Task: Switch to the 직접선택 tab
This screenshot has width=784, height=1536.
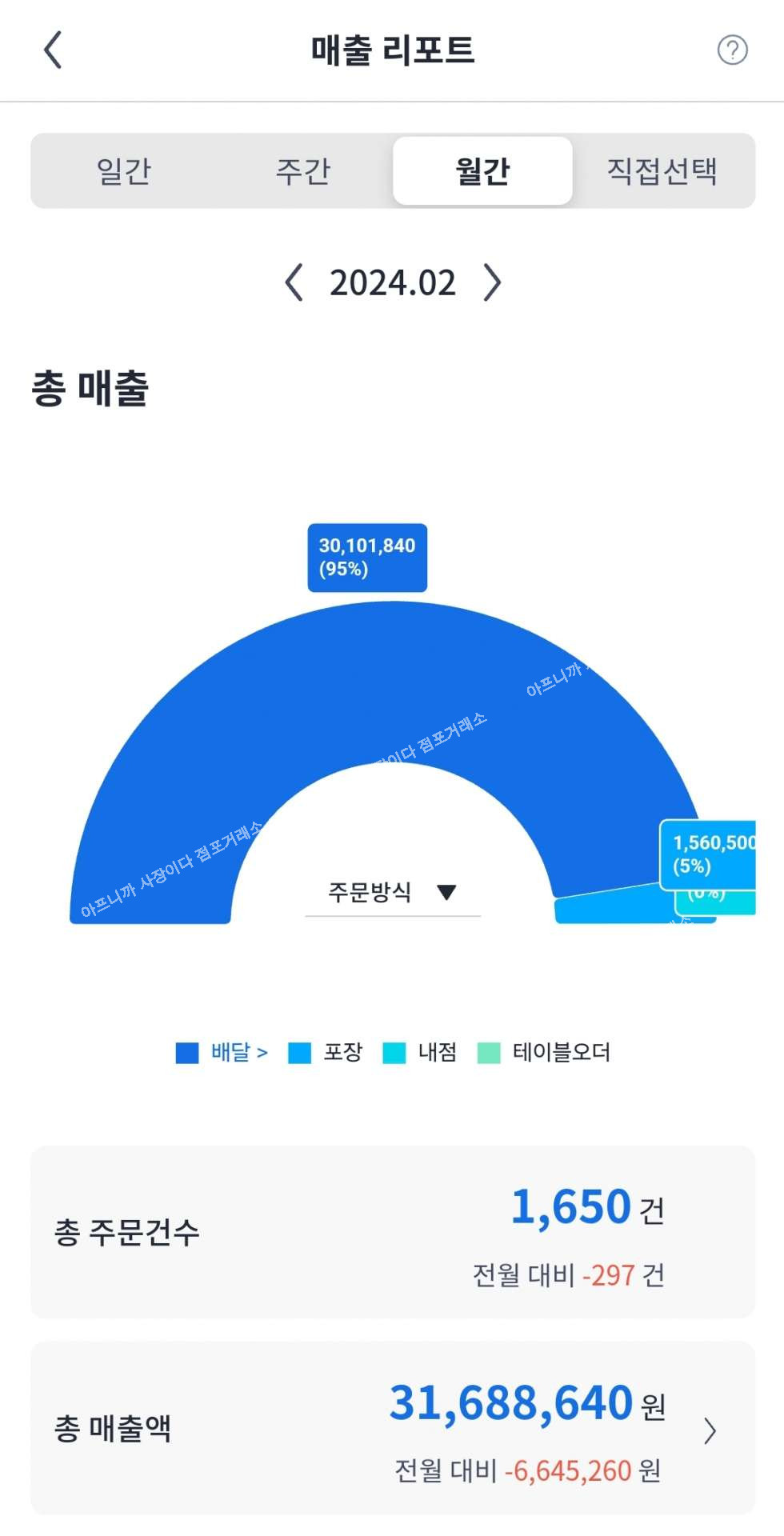Action: click(662, 171)
